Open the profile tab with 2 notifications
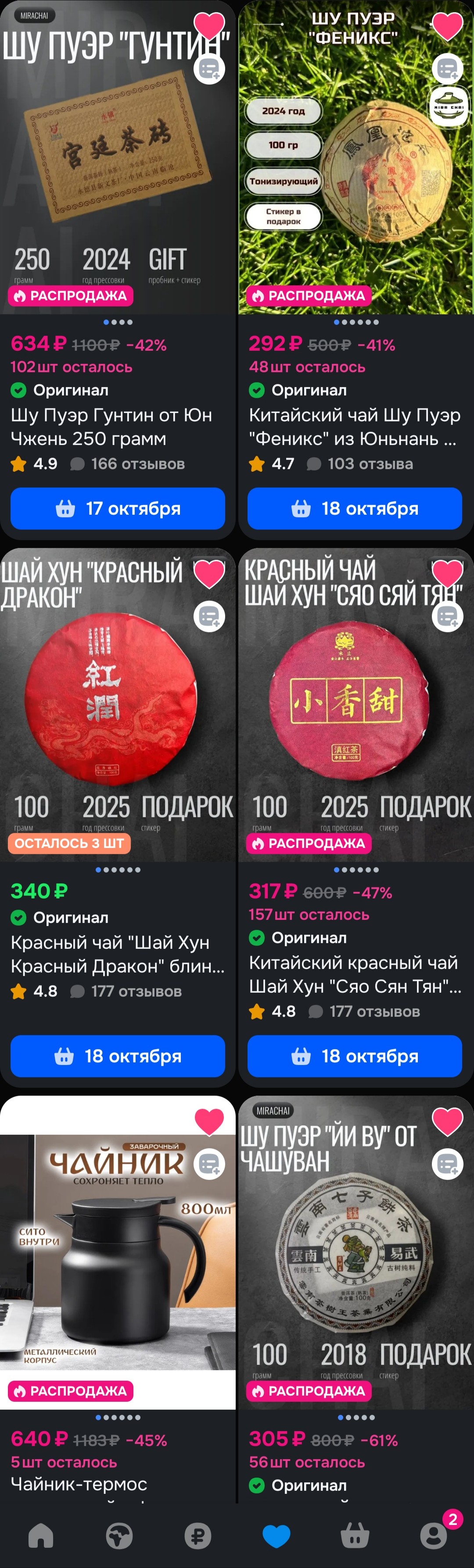 coord(434,1535)
